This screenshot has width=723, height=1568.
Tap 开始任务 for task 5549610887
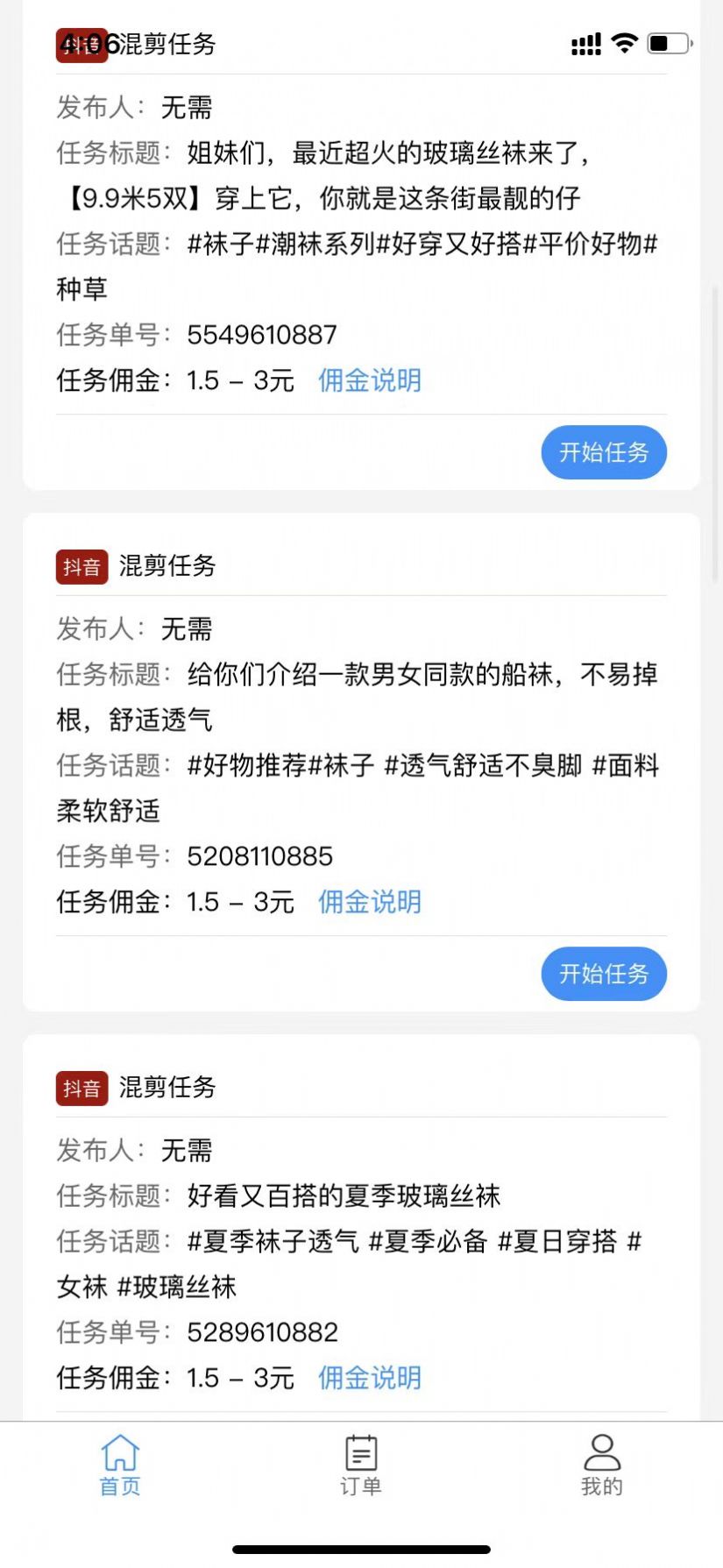(604, 452)
